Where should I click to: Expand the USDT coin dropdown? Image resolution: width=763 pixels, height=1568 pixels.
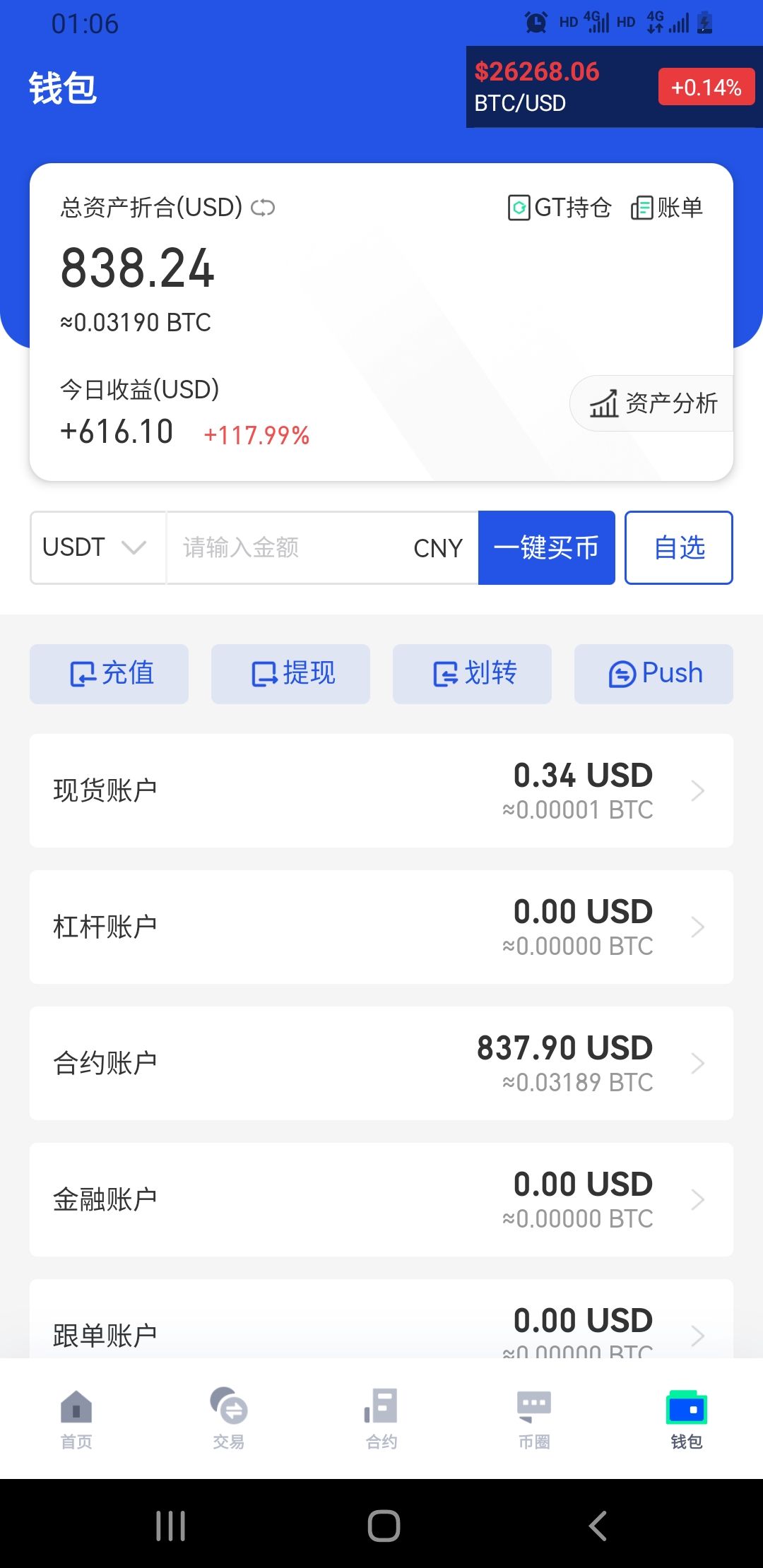97,547
